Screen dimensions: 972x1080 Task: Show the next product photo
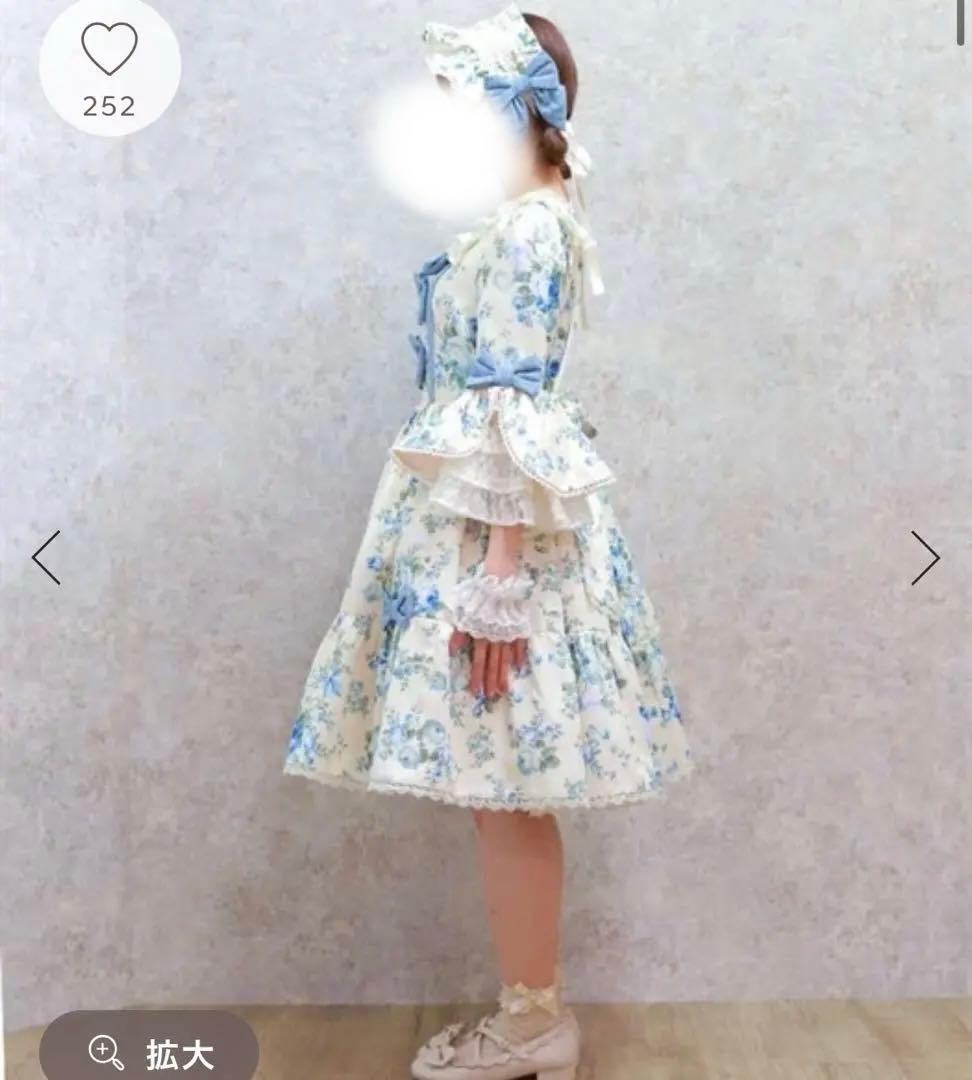coord(925,557)
